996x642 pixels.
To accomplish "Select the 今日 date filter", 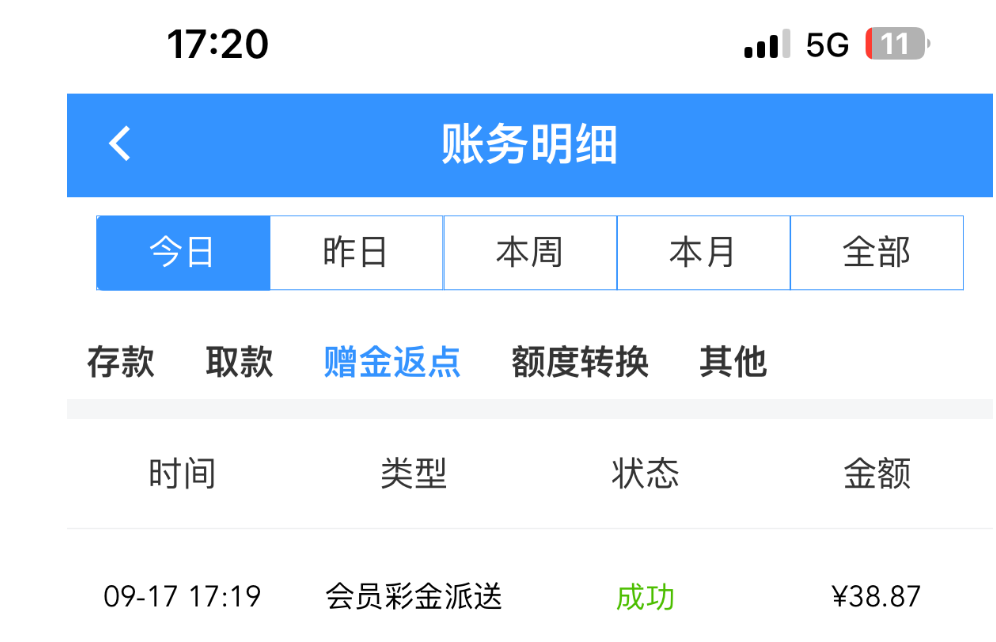I will pos(183,253).
